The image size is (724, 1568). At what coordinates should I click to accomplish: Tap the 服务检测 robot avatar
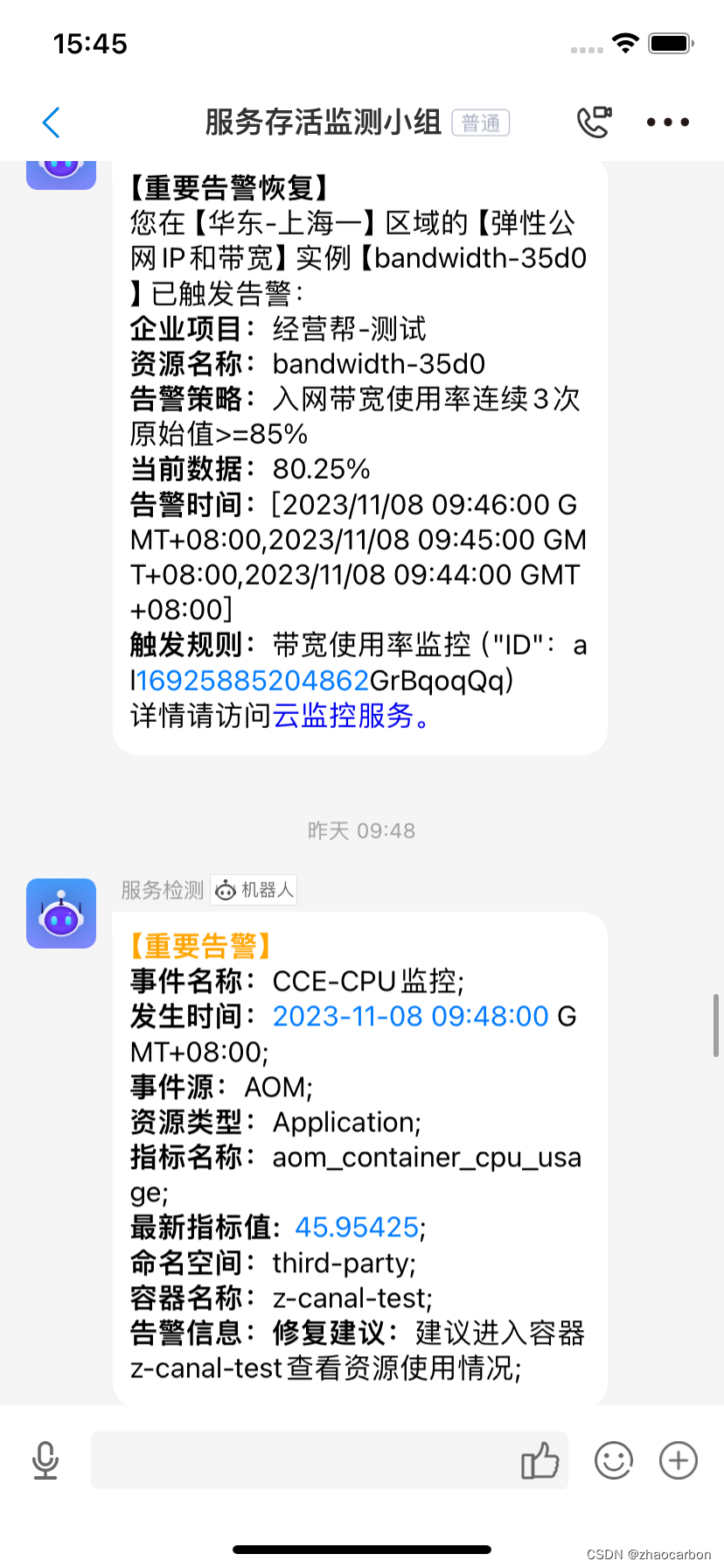pos(60,913)
